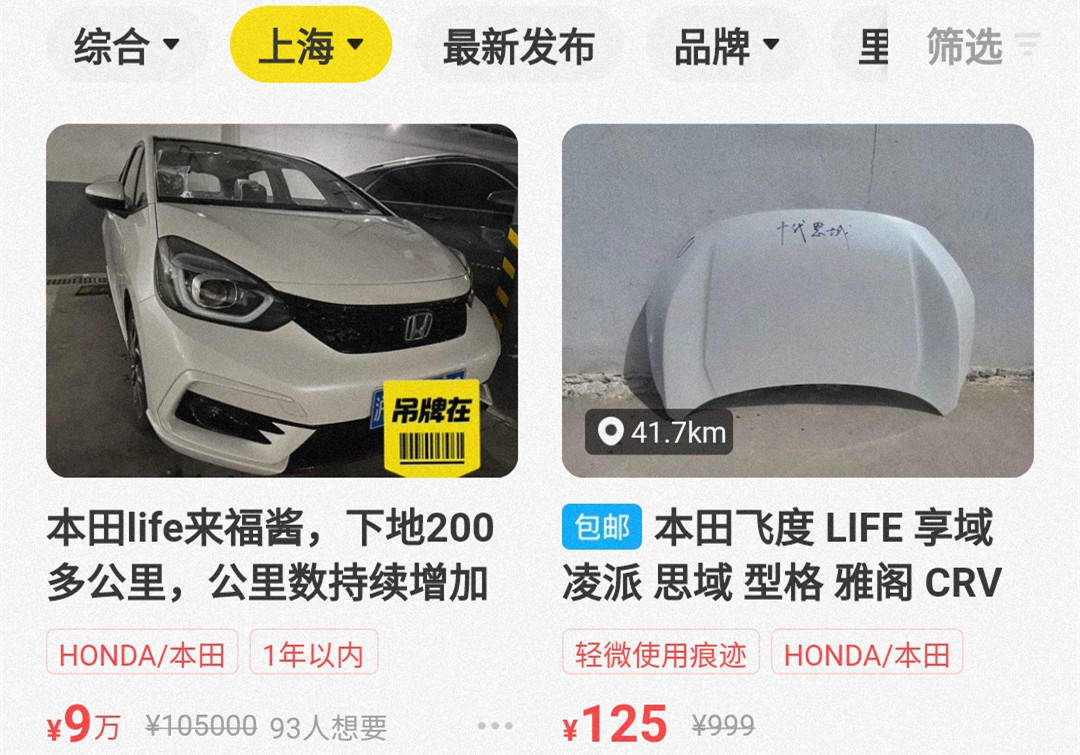
Task: Open the 上海 location dropdown
Action: click(310, 46)
